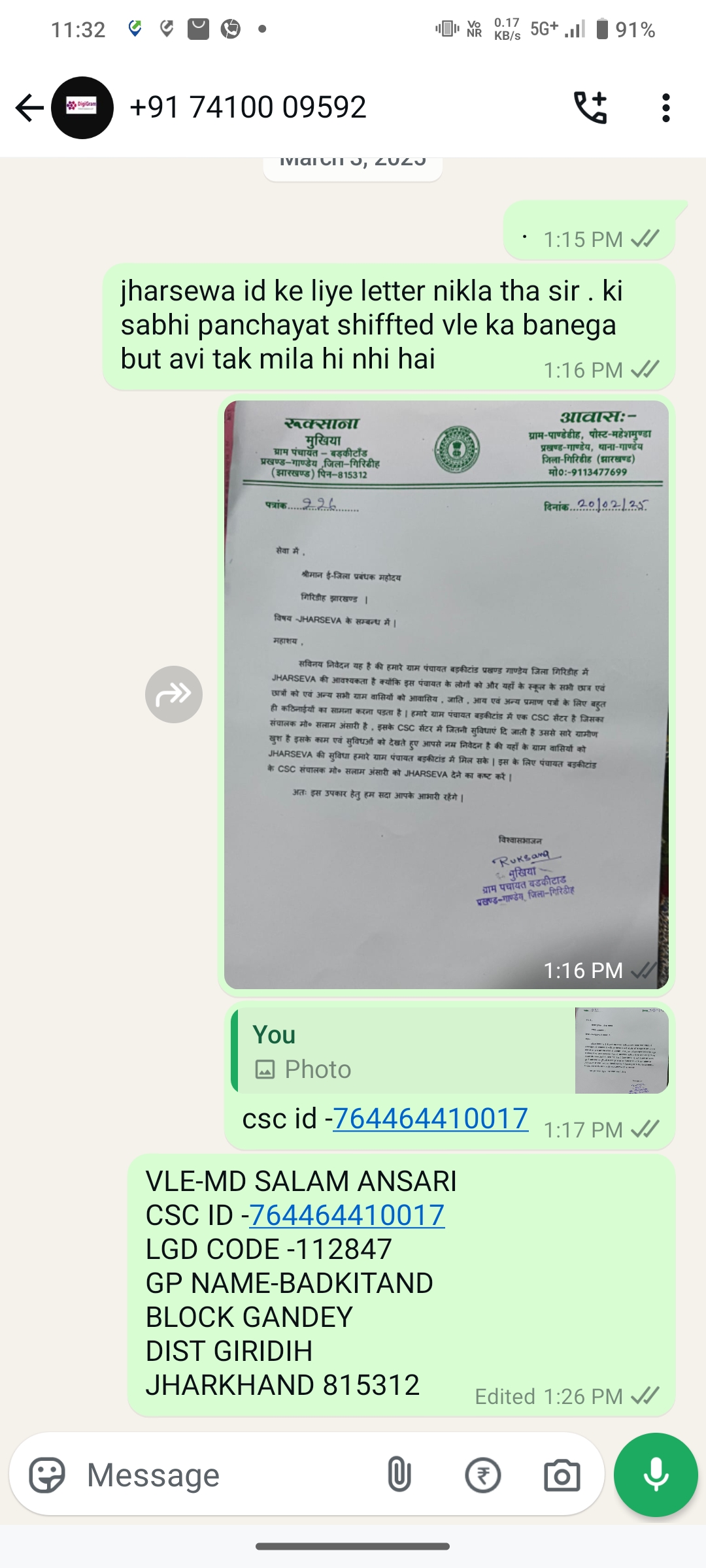Viewport: 706px width, 1568px height.
Task: Attach a file with the paperclip
Action: 399,1475
